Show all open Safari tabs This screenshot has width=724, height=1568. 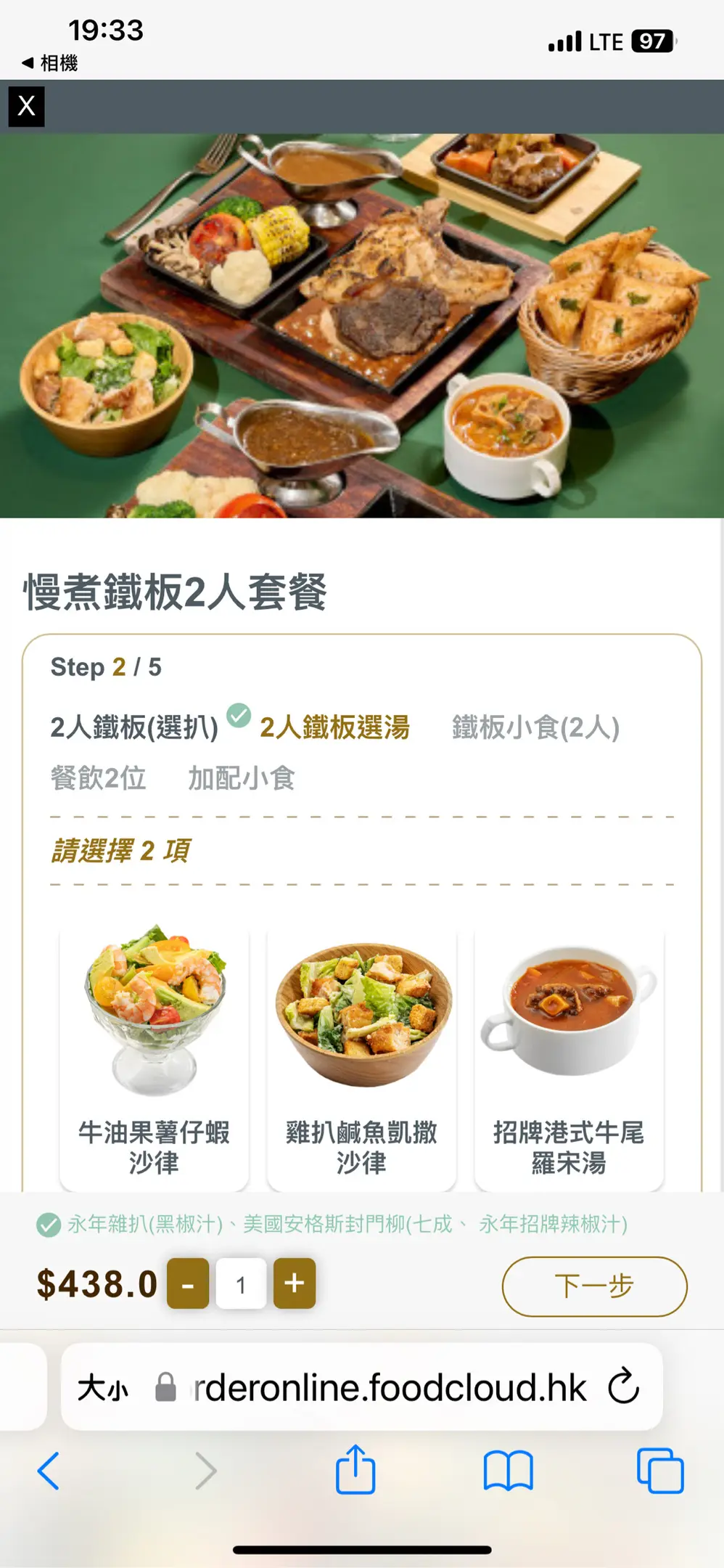click(660, 1471)
